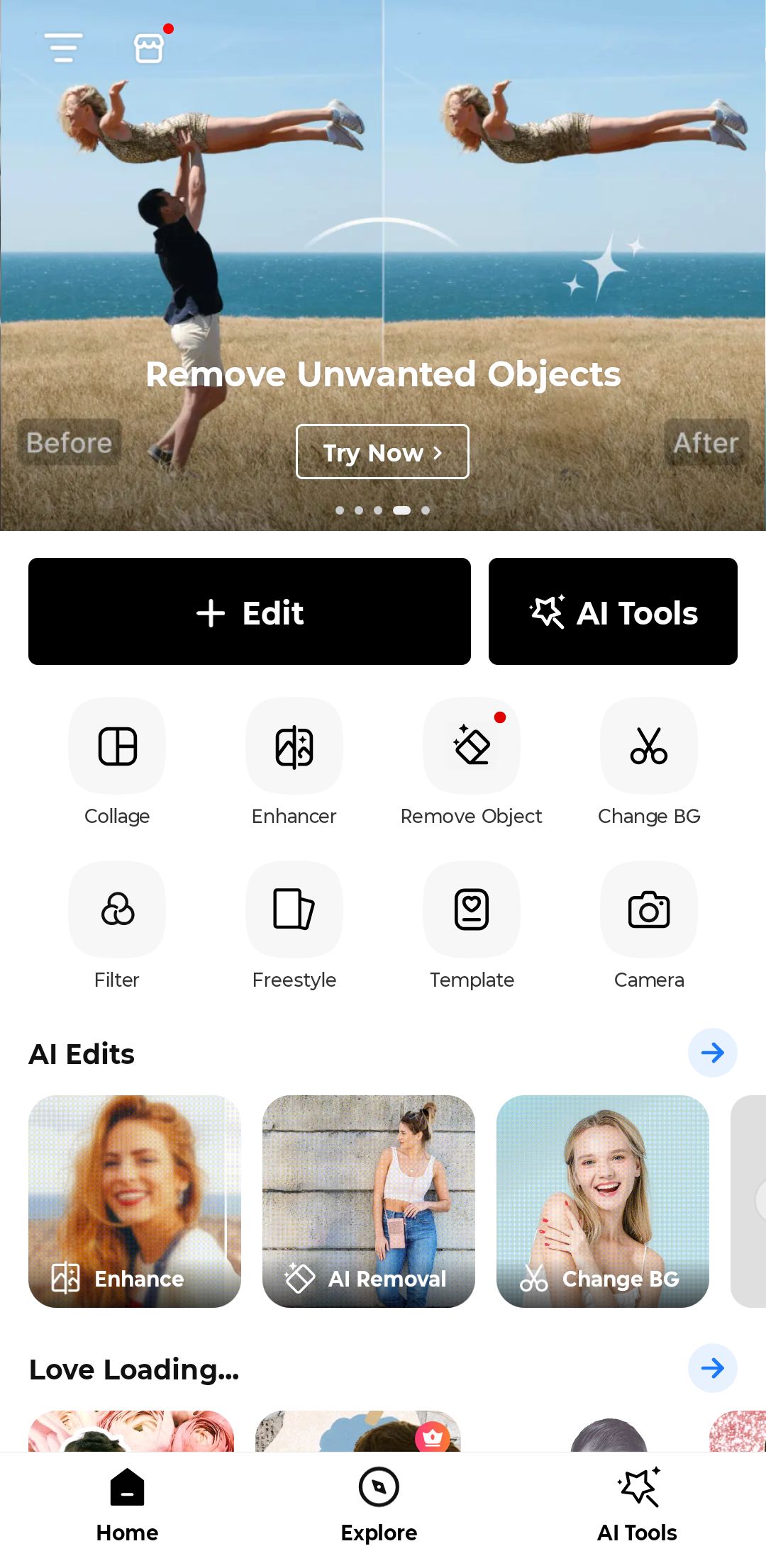Launch the Camera
This screenshot has height=1568, width=766.
tap(649, 910)
